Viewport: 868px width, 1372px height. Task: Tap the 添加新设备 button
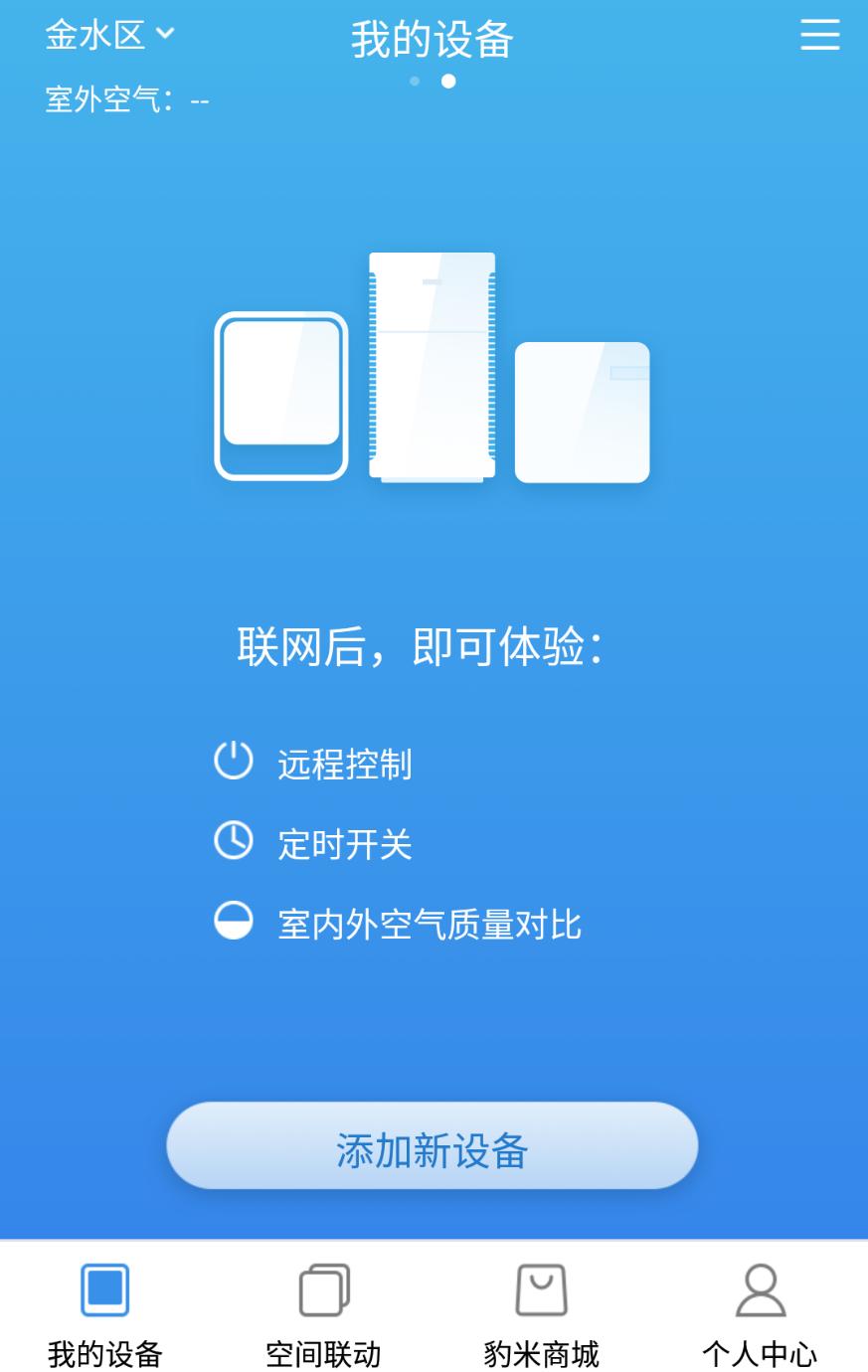coord(434,1145)
